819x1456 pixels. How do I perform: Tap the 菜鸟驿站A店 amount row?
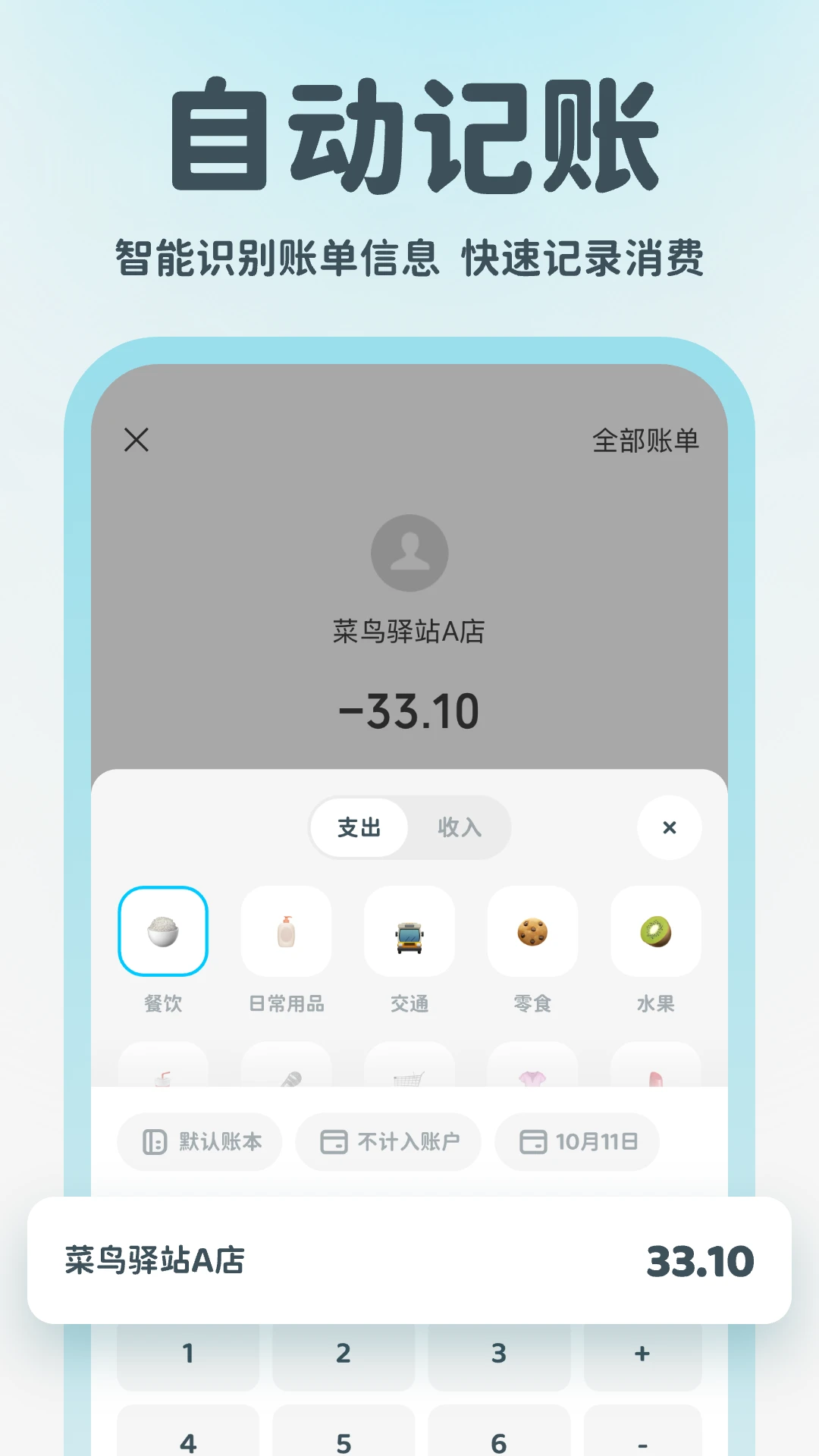coord(409,1257)
